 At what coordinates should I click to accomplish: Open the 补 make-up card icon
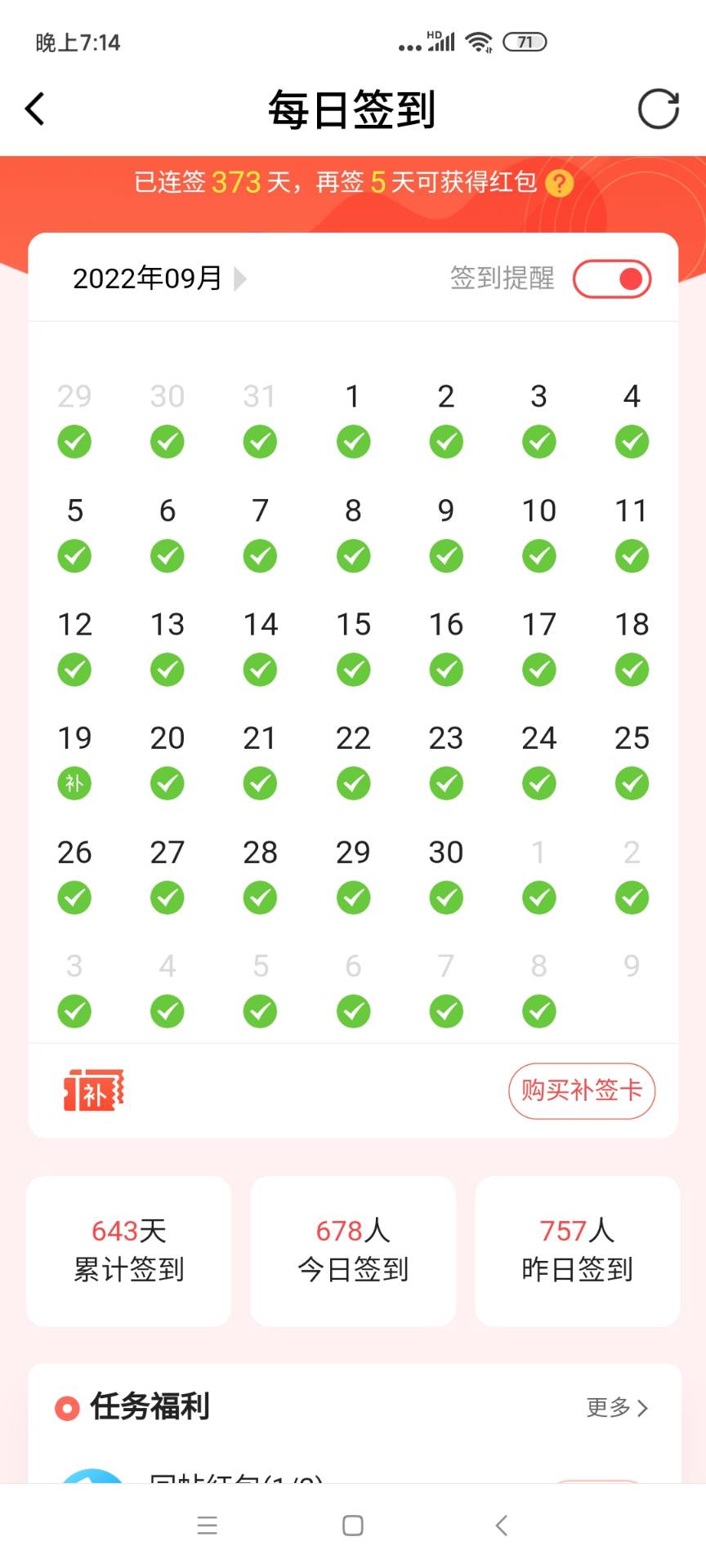pyautogui.click(x=94, y=1090)
